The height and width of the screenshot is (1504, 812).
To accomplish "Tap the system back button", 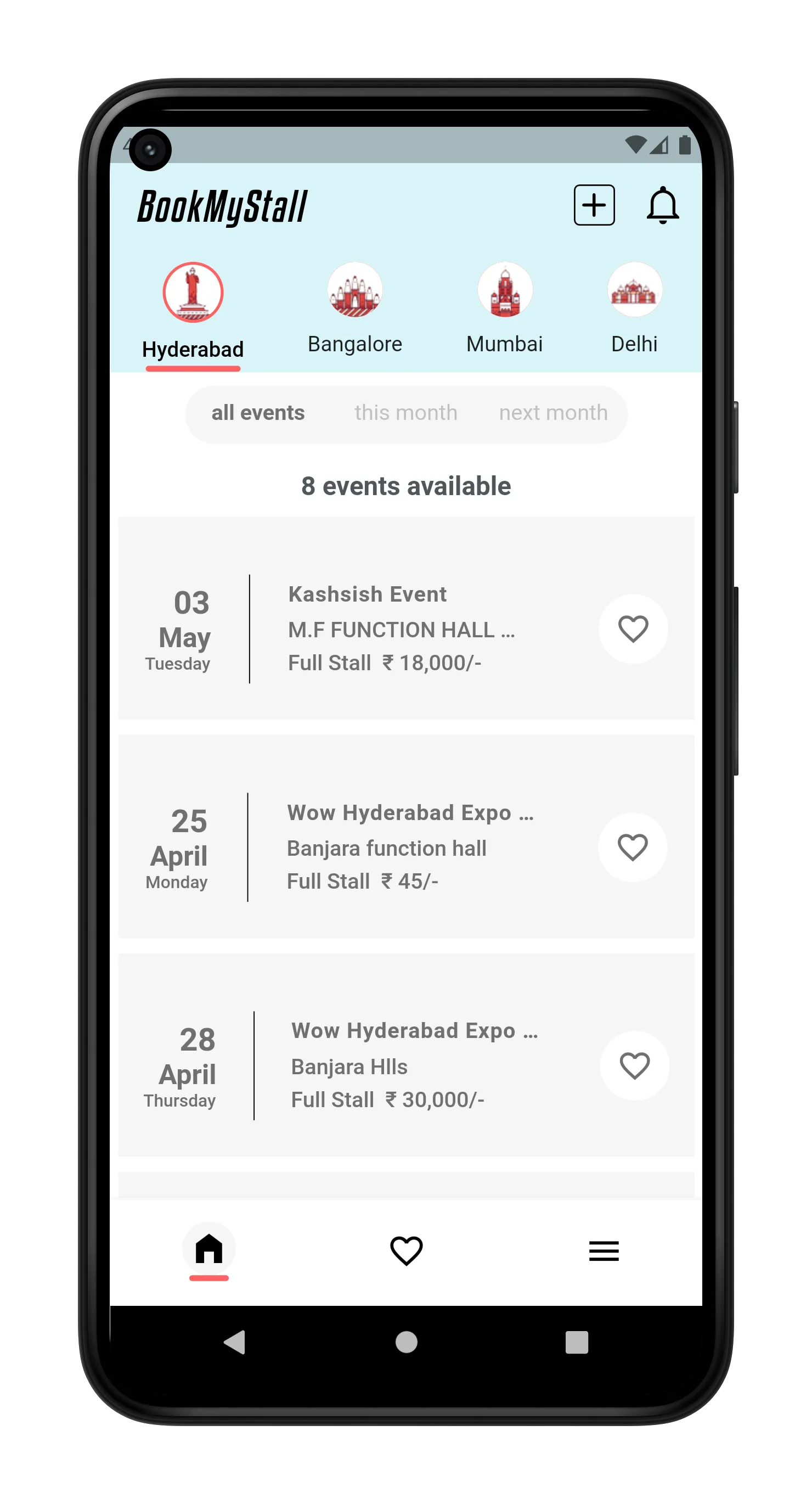I will (x=235, y=1342).
